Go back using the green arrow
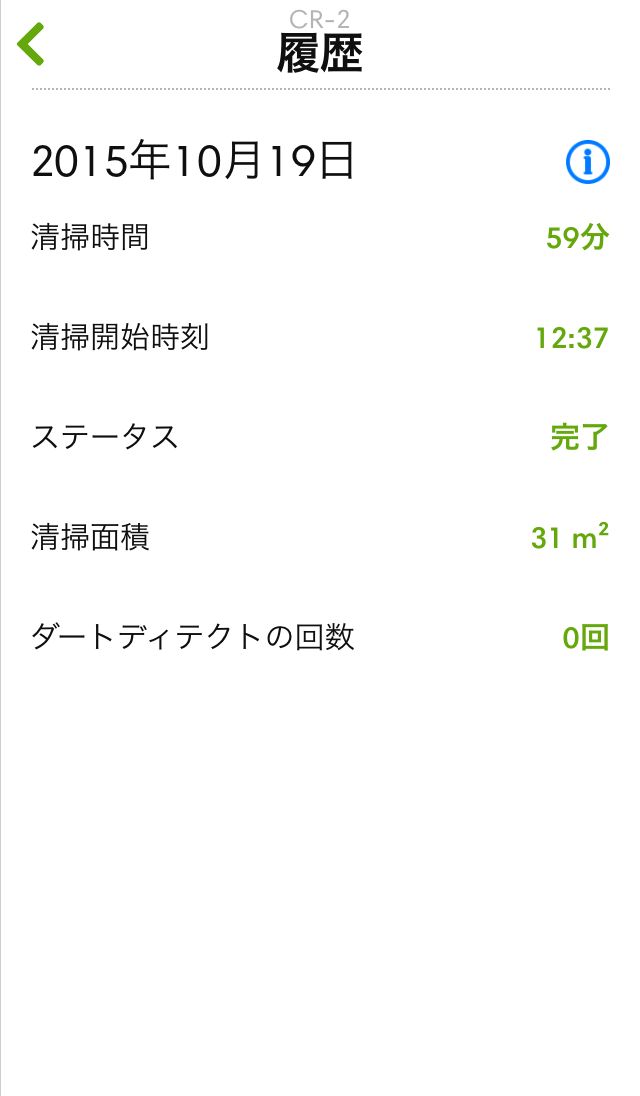640x1096 pixels. [31, 44]
